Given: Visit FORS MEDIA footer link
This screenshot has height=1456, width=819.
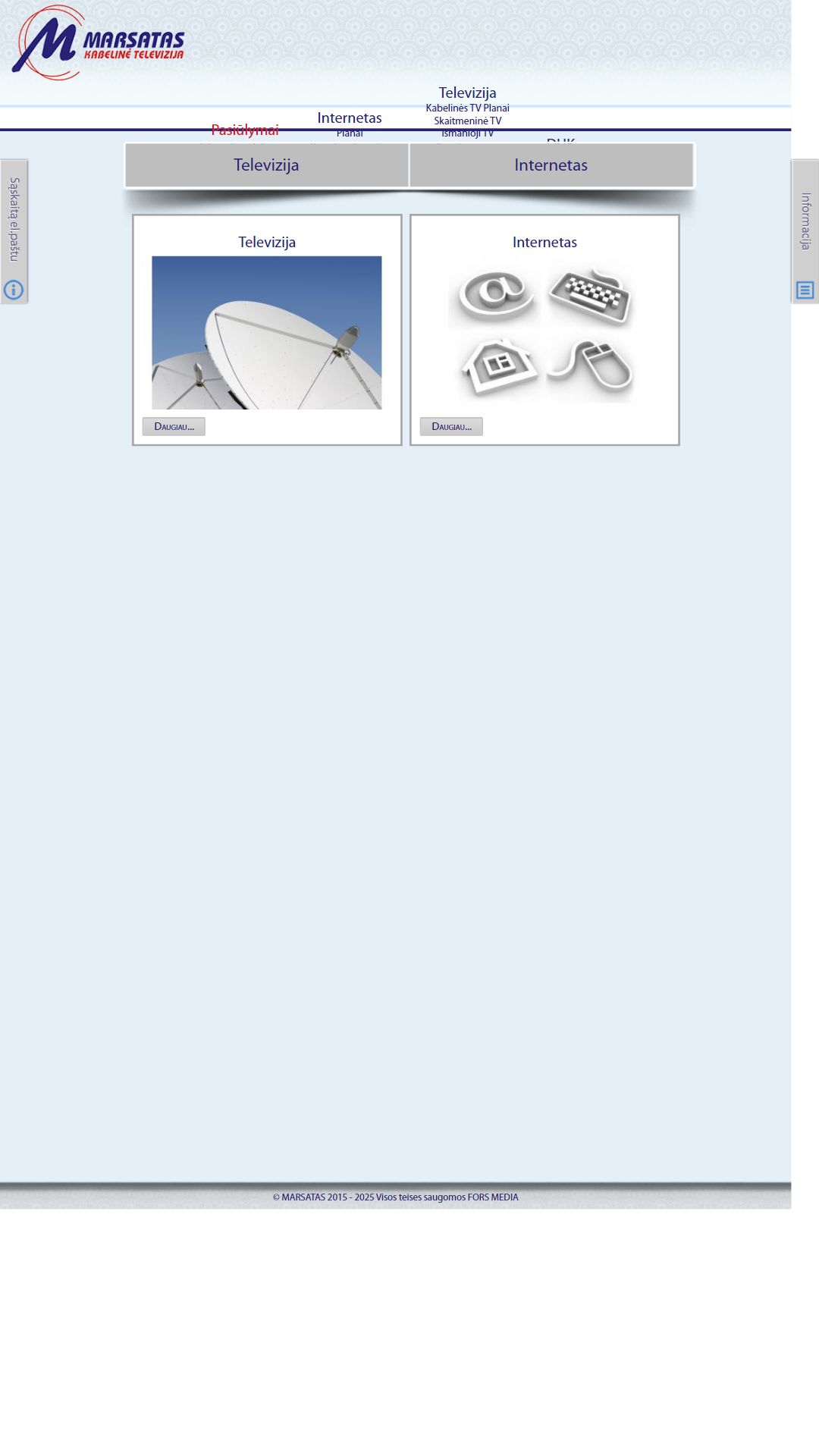Looking at the screenshot, I should tap(493, 1197).
